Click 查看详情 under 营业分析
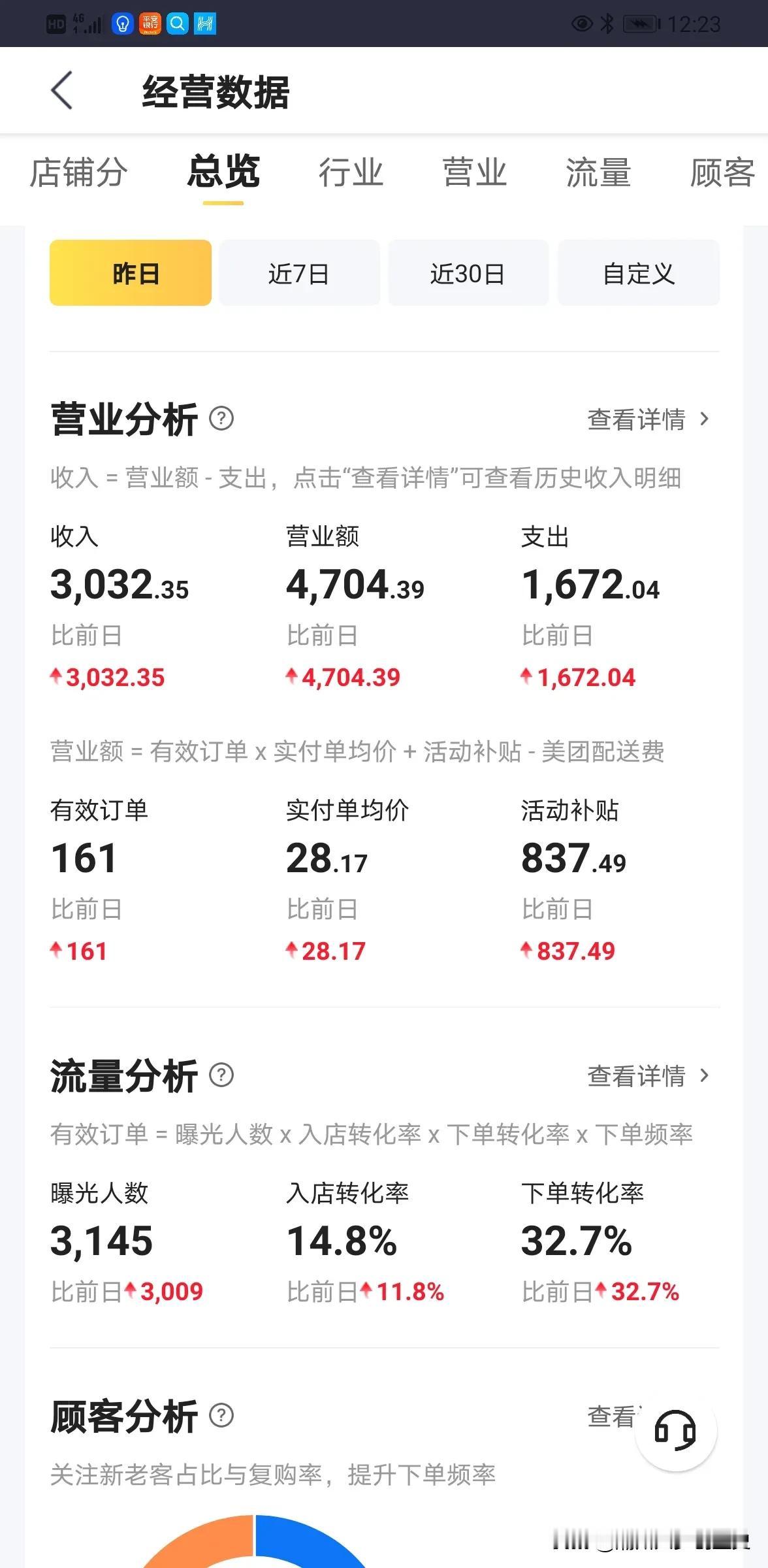Image resolution: width=768 pixels, height=1568 pixels. coord(634,420)
